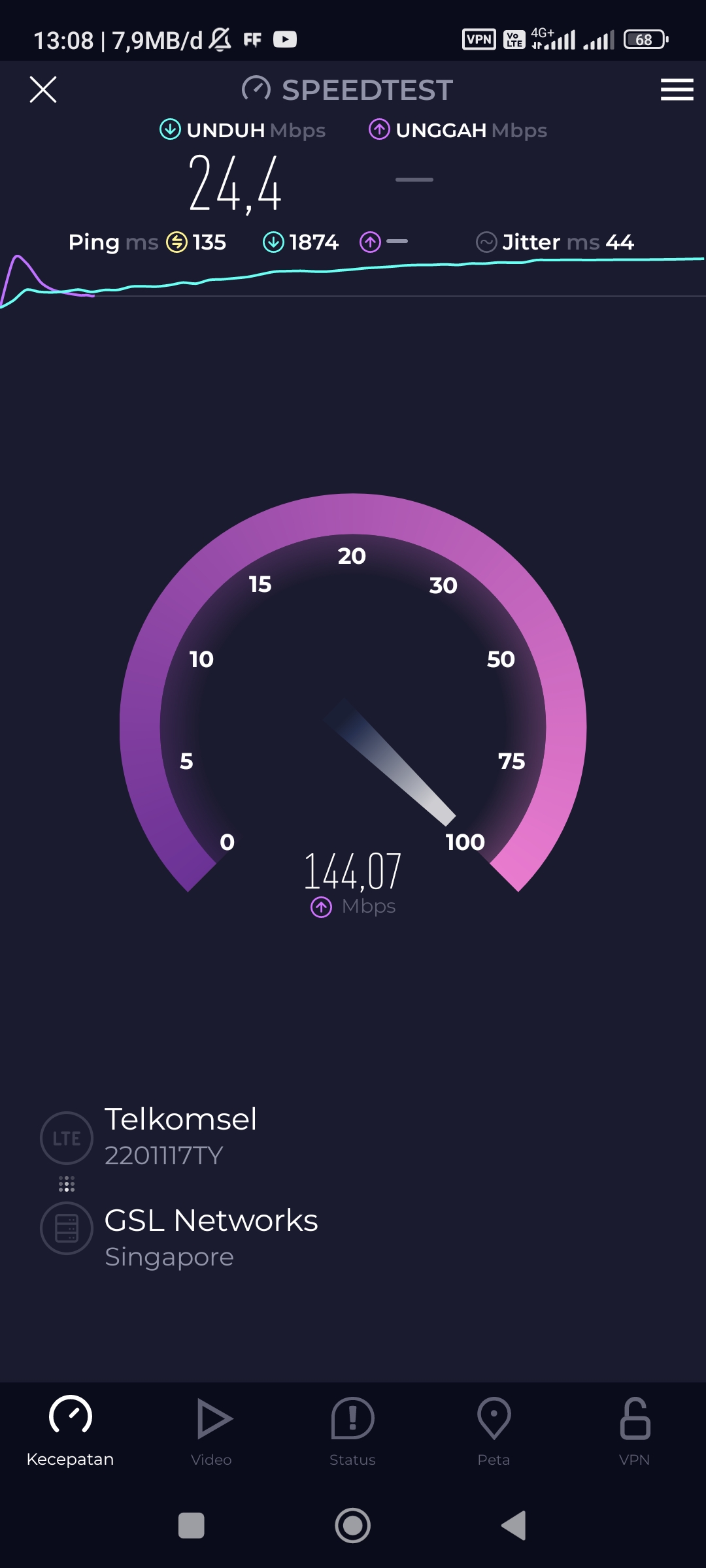706x1568 pixels.
Task: Select the Kecepatan tab
Action: (71, 1431)
